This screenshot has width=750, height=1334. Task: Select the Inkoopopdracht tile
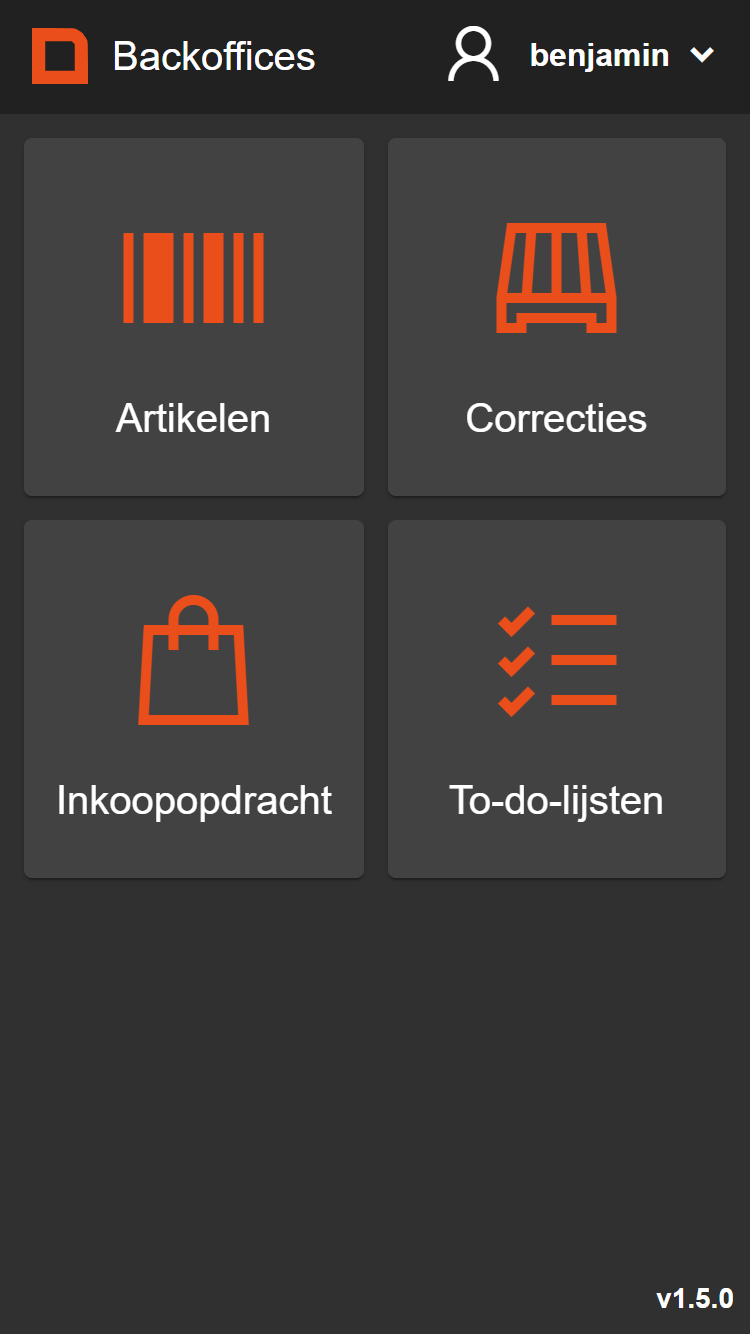[x=194, y=699]
